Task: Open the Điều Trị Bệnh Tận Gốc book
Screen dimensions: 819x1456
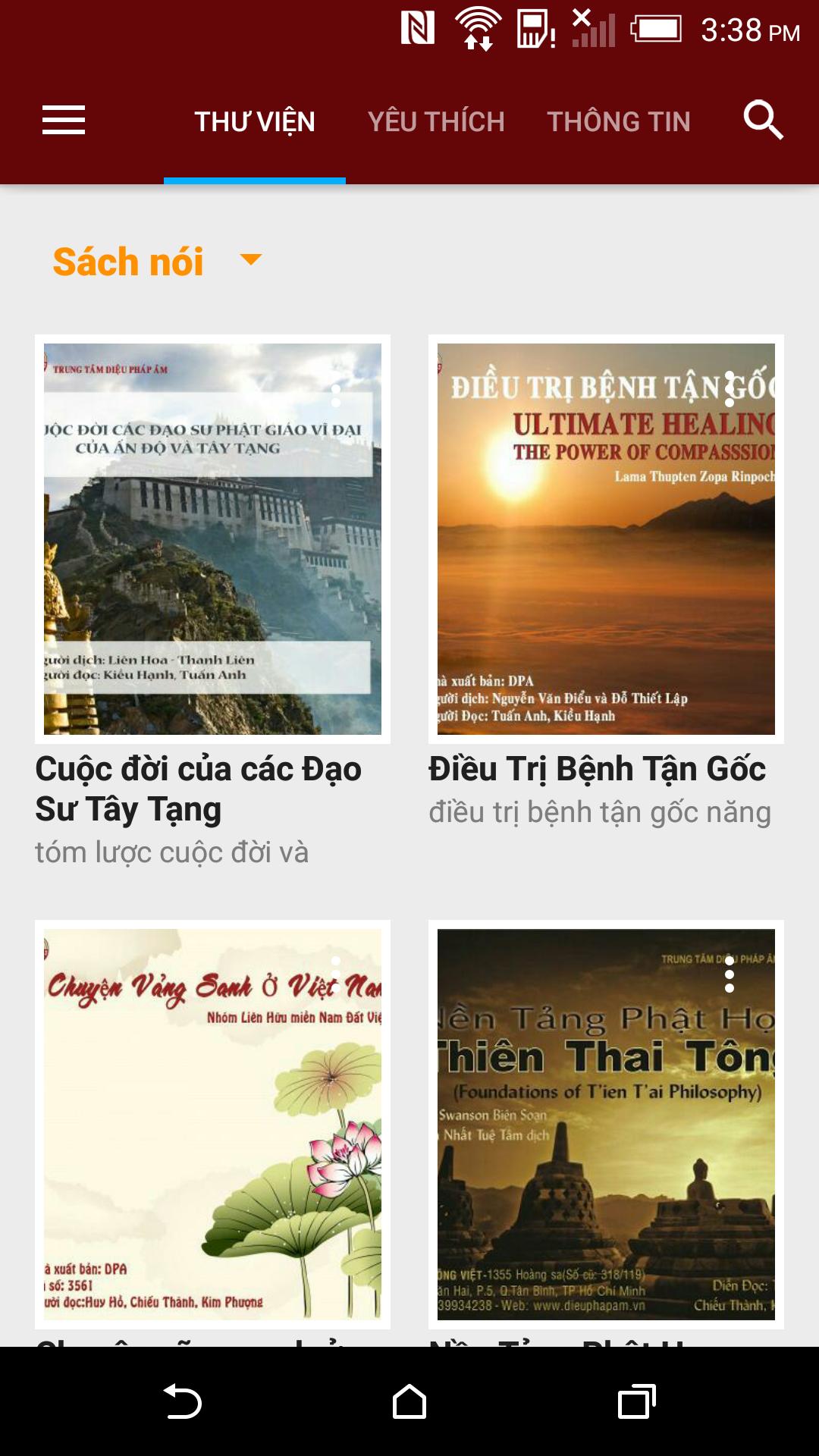Action: pos(606,538)
